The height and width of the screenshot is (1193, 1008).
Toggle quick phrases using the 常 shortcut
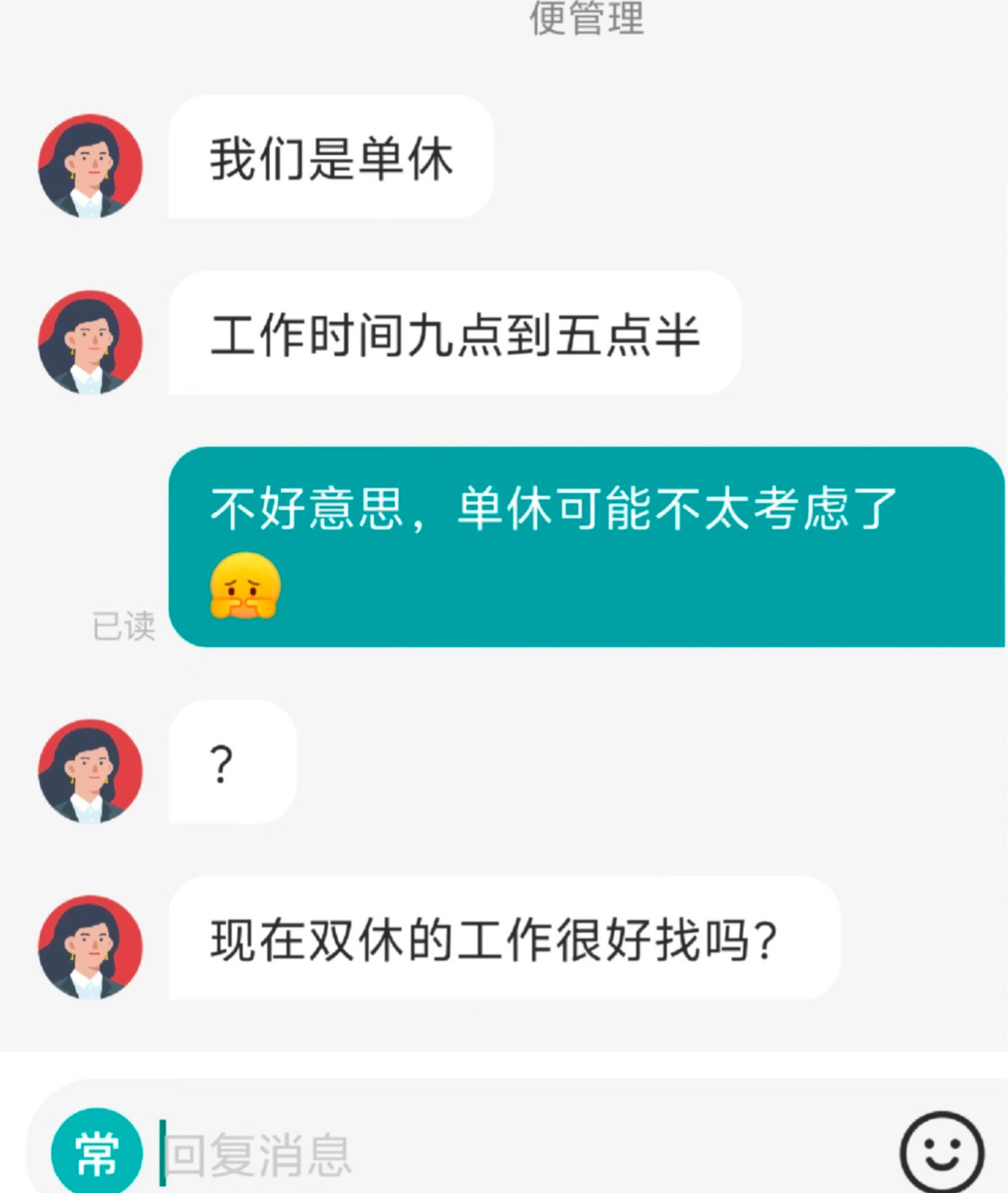tap(97, 1154)
